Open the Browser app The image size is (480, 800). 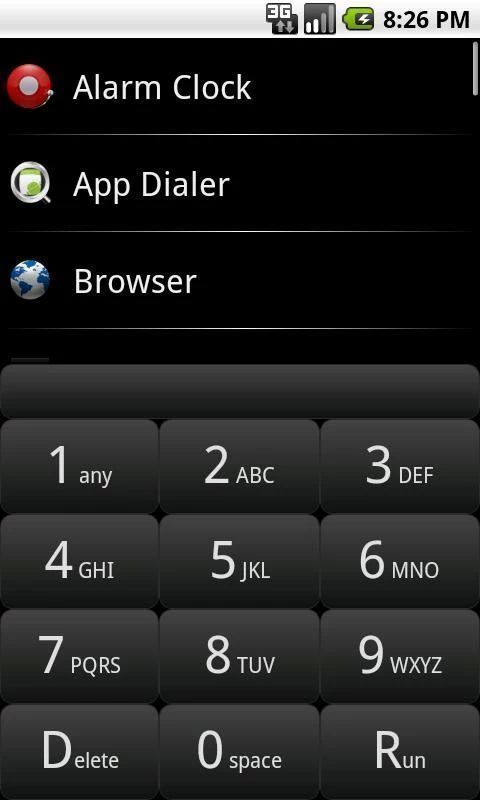[238, 281]
